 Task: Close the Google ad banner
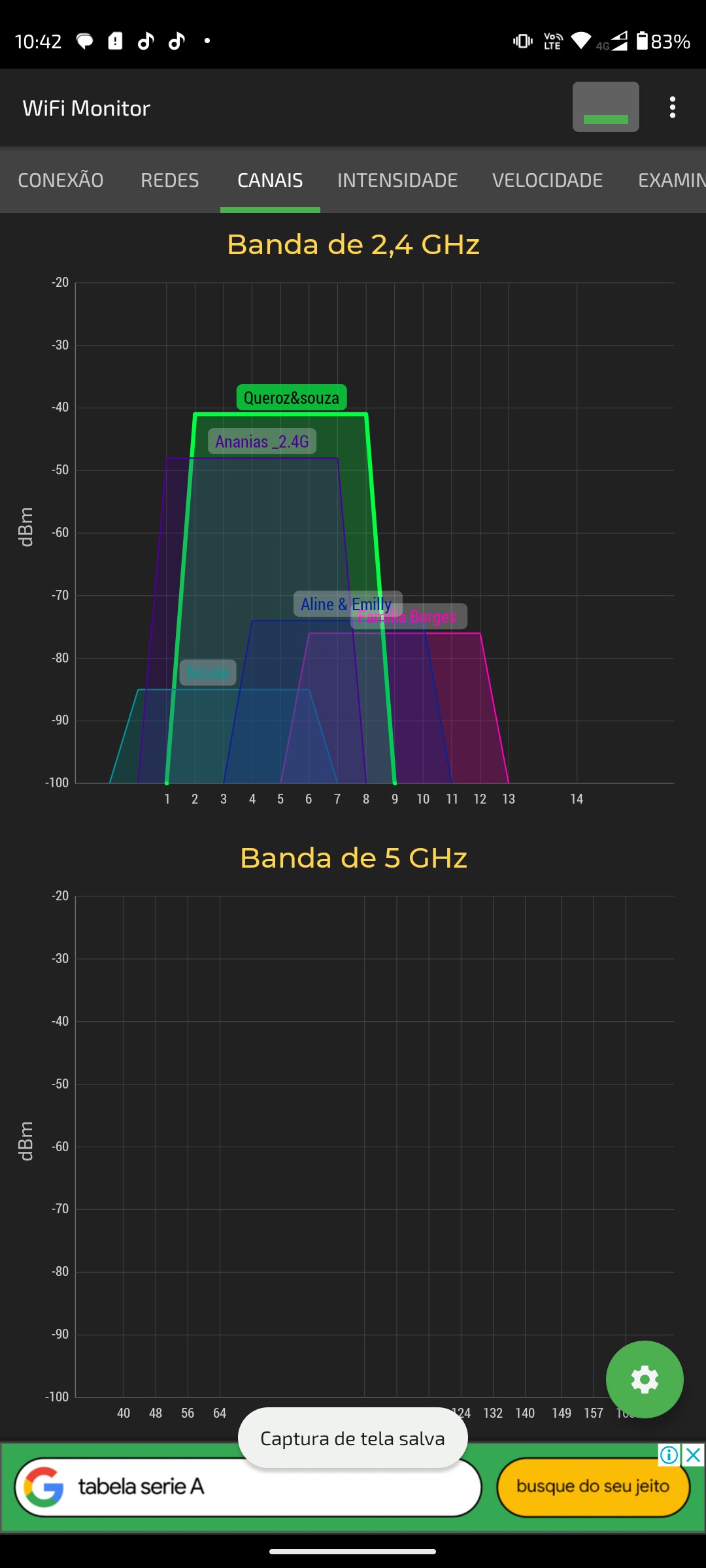tap(694, 1455)
